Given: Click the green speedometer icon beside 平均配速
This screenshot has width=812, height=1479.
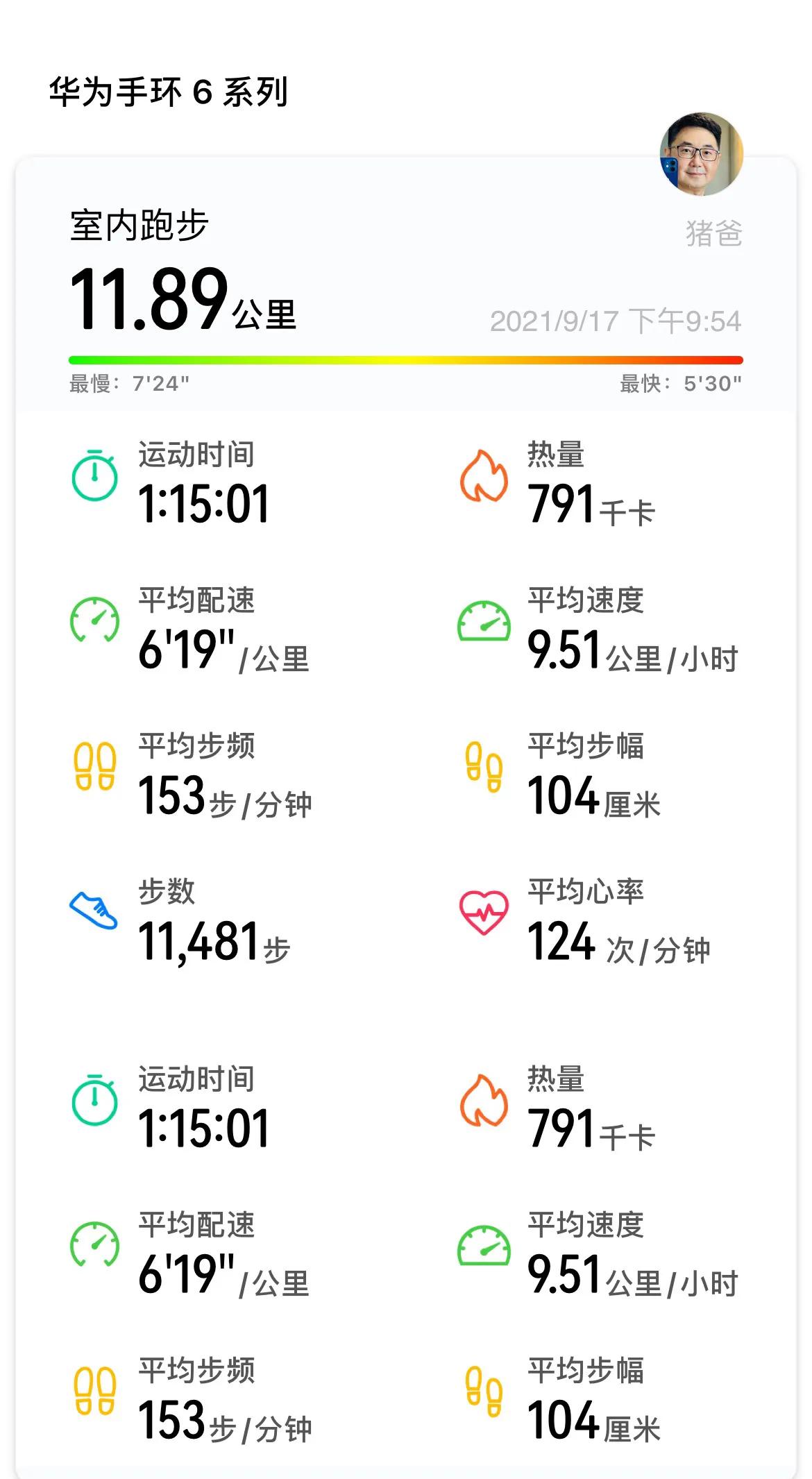Looking at the screenshot, I should (94, 618).
